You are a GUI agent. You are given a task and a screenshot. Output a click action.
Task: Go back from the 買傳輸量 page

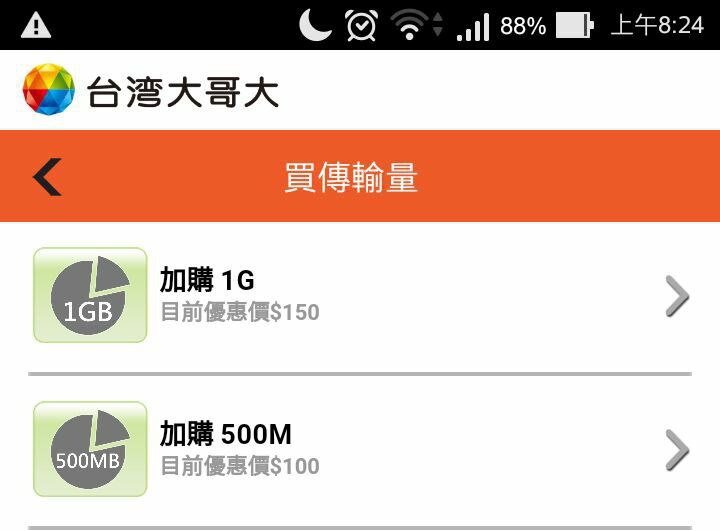pyautogui.click(x=47, y=177)
